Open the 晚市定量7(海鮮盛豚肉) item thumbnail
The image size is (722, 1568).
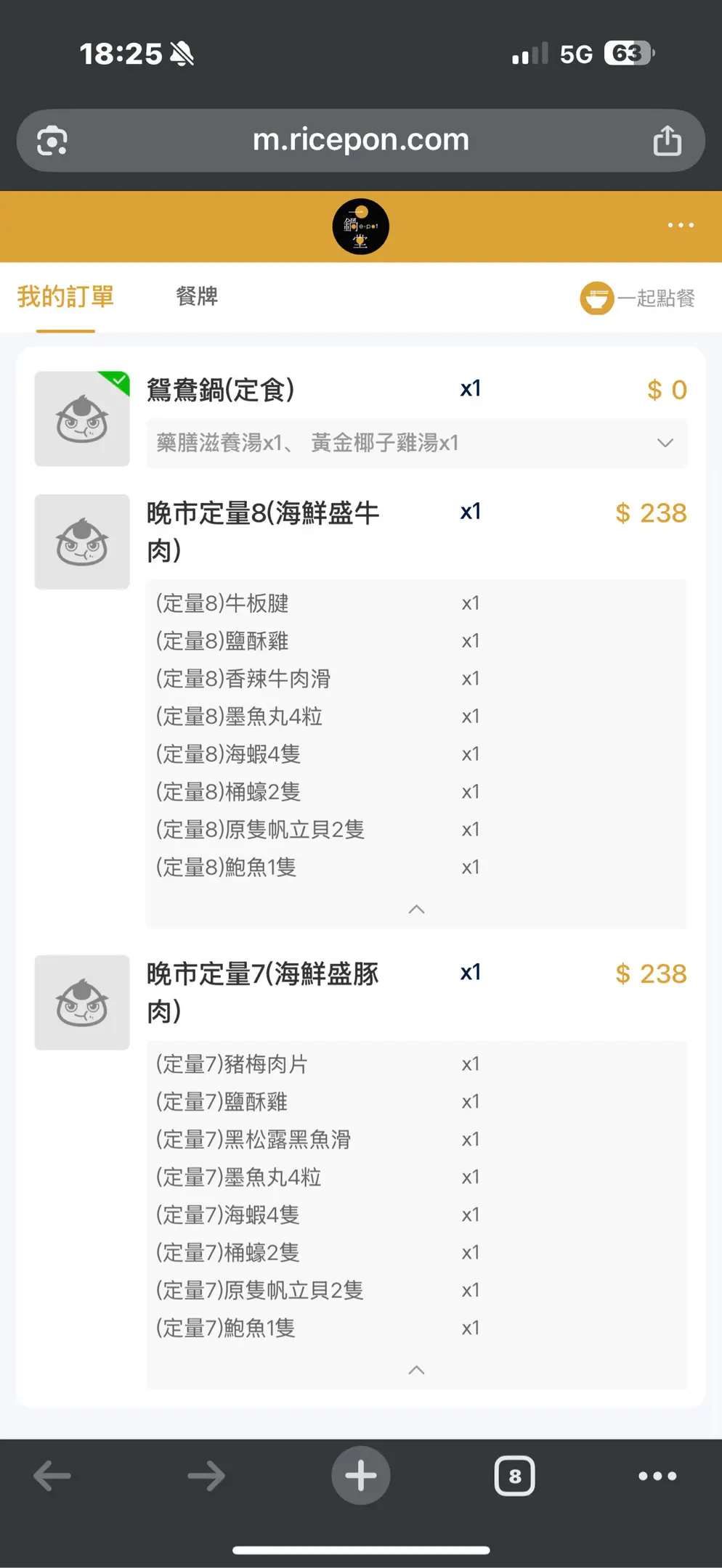point(82,1003)
